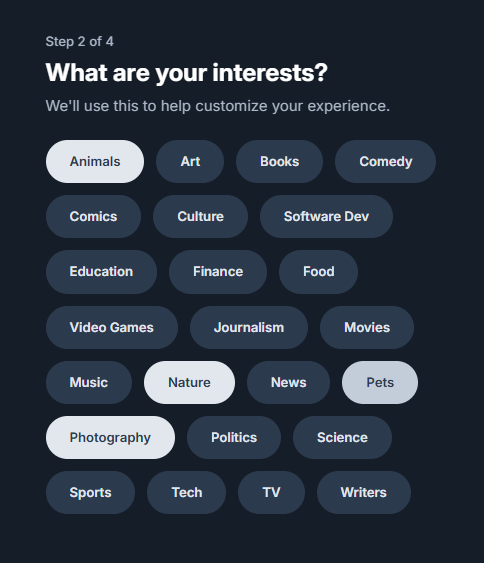Tap the Journalism chip
Screen dimensions: 484x563
pyautogui.click(x=249, y=327)
